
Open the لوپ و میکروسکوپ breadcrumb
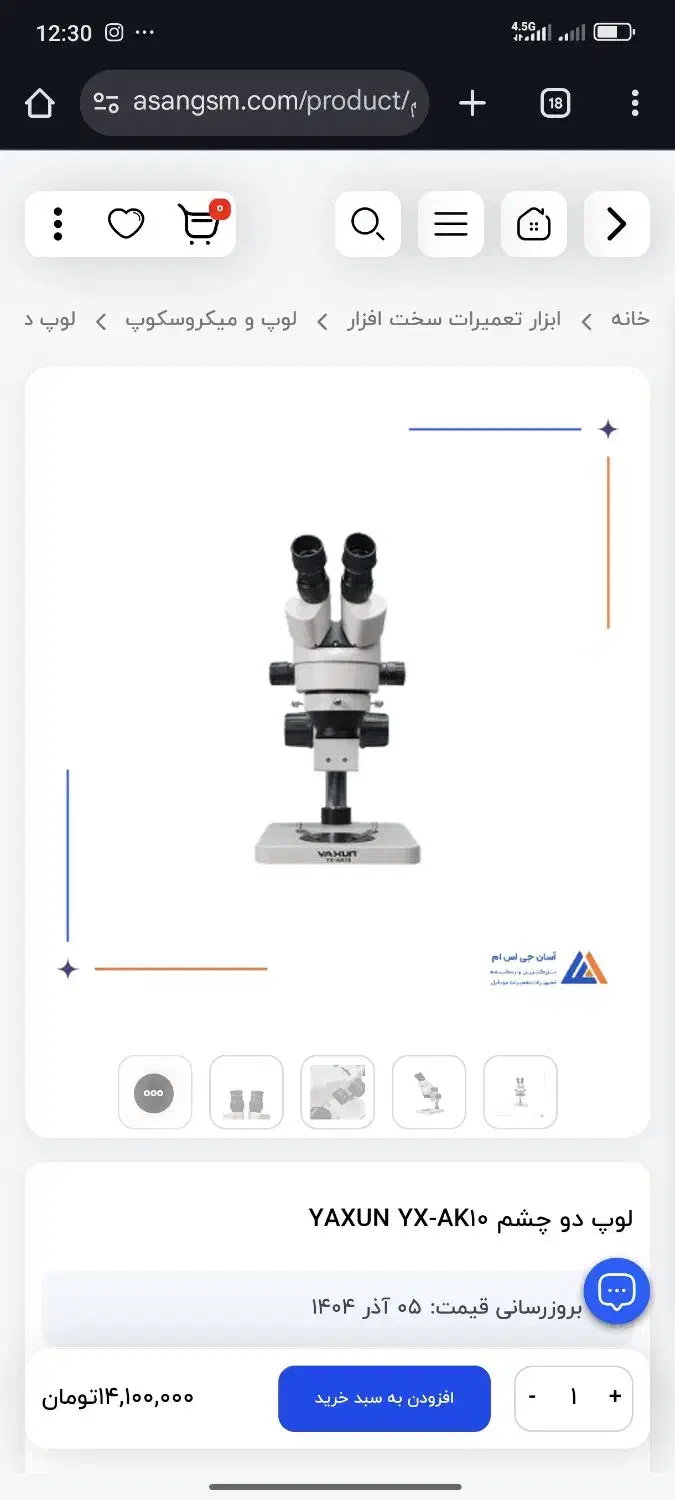[211, 319]
